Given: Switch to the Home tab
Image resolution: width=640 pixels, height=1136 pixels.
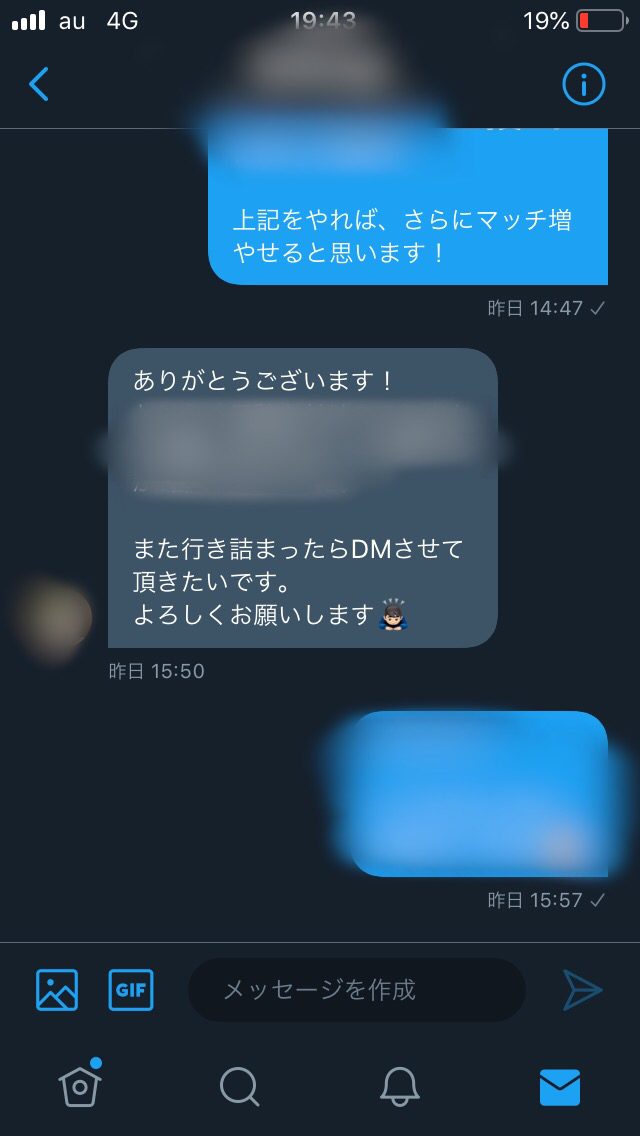Looking at the screenshot, I should [x=80, y=1085].
